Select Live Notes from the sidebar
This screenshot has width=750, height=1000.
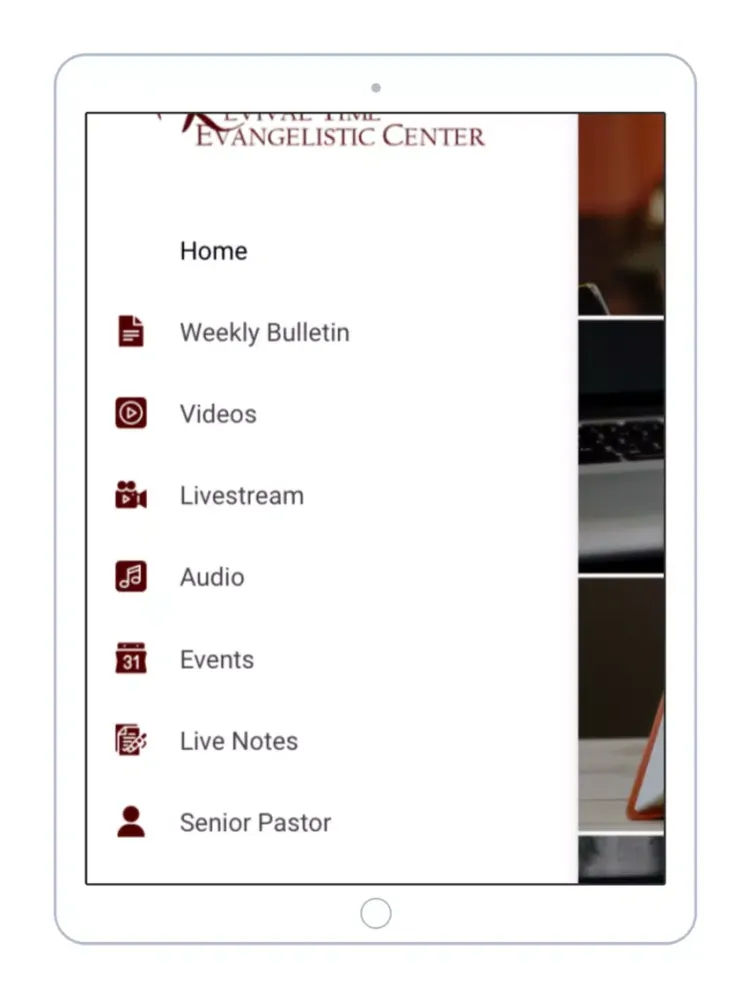pos(238,741)
